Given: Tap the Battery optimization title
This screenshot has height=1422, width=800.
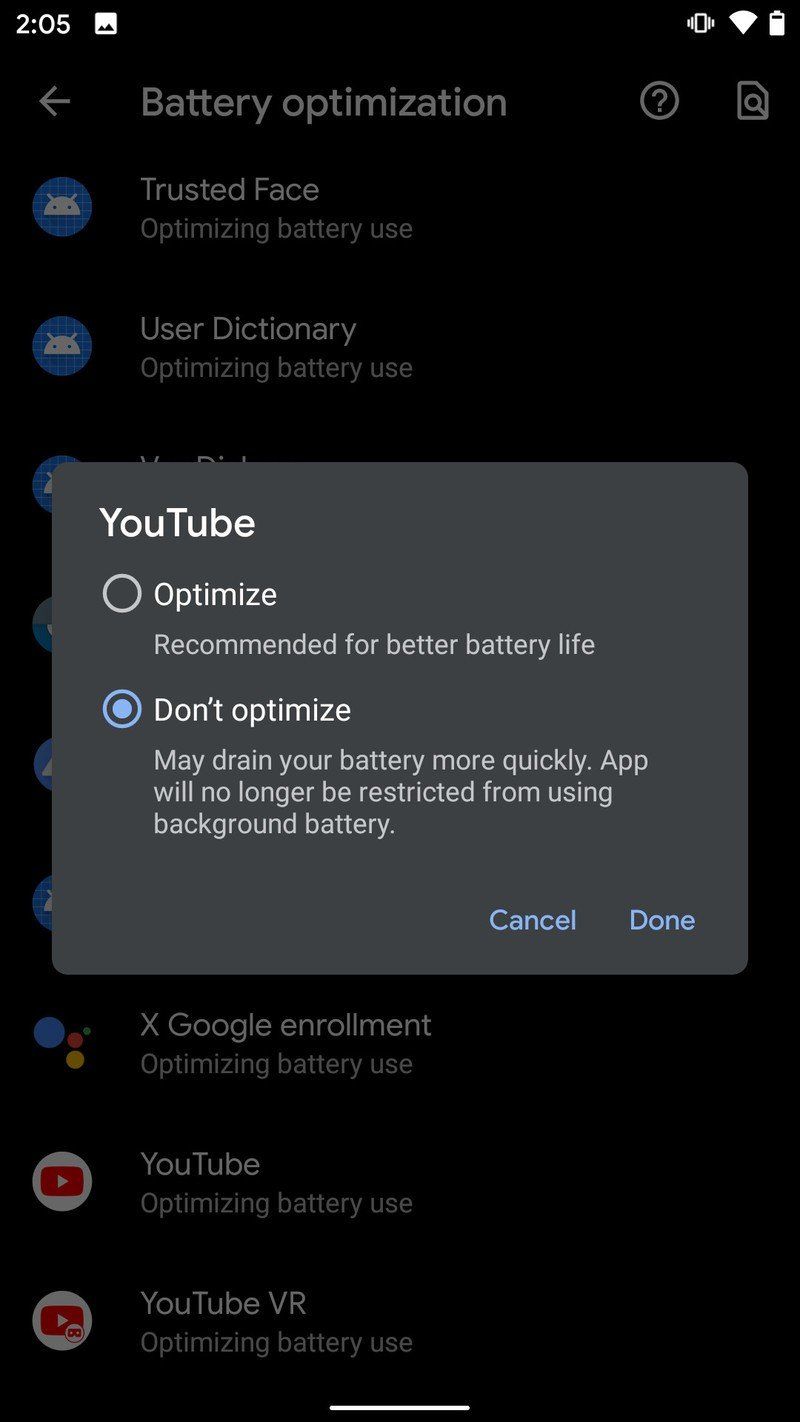Looking at the screenshot, I should tap(323, 101).
